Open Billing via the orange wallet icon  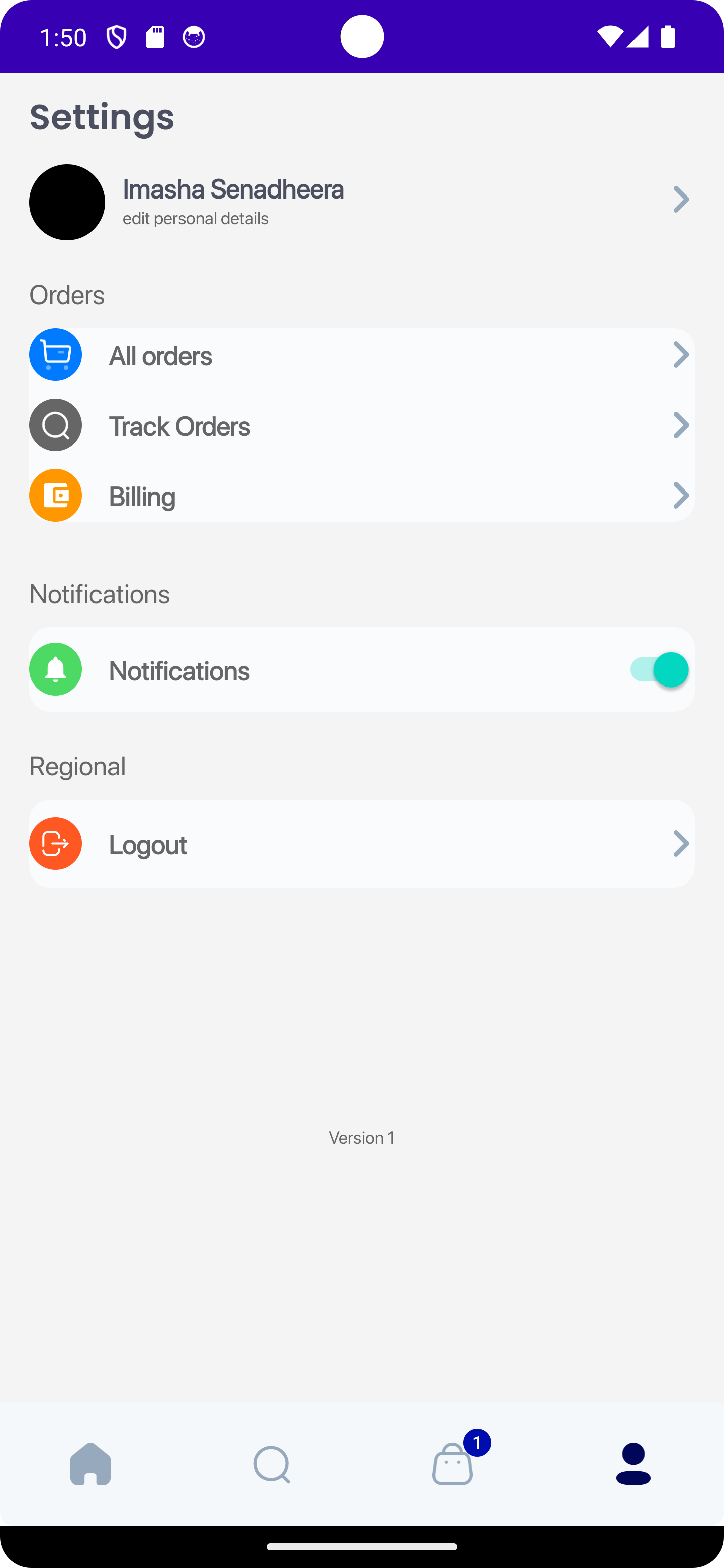(55, 495)
